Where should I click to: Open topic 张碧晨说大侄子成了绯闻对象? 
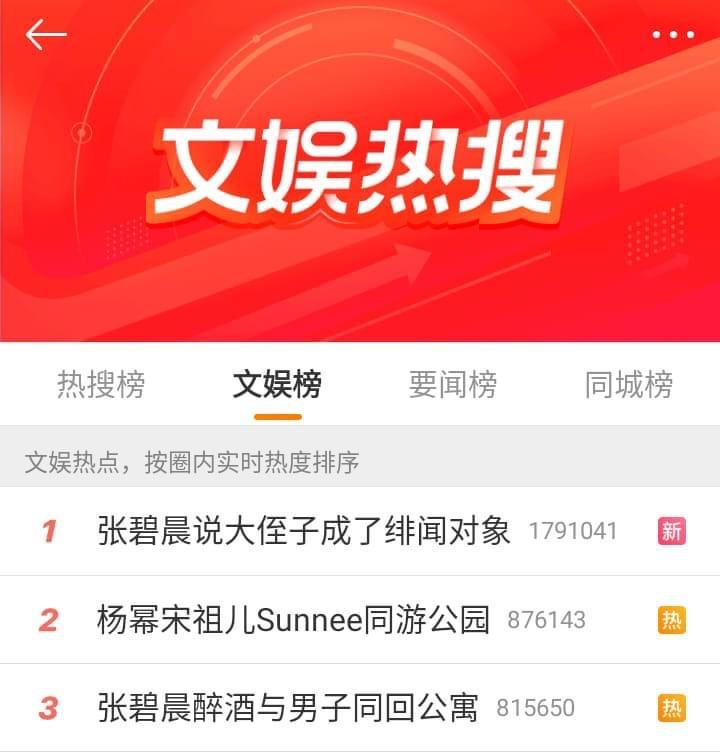point(304,531)
